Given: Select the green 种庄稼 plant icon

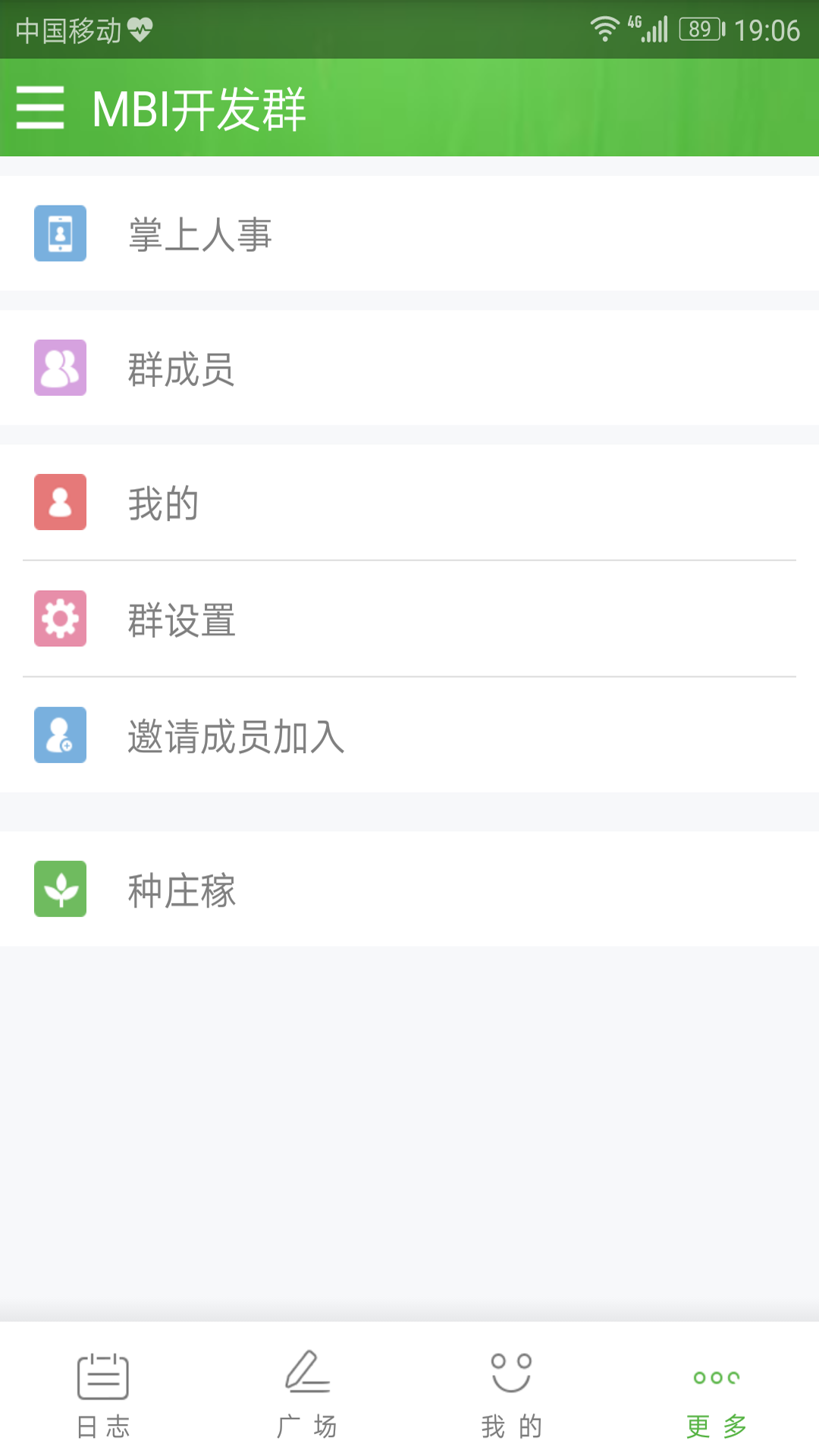Looking at the screenshot, I should 61,890.
